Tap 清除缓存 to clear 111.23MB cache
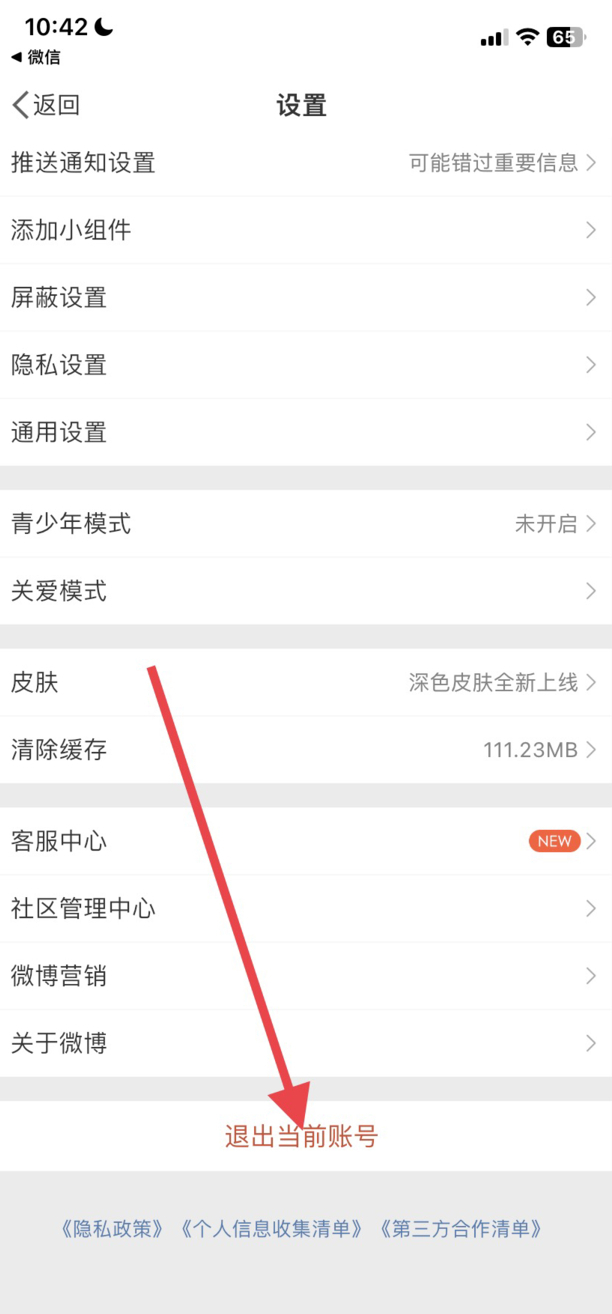This screenshot has height=1314, width=612. [306, 750]
